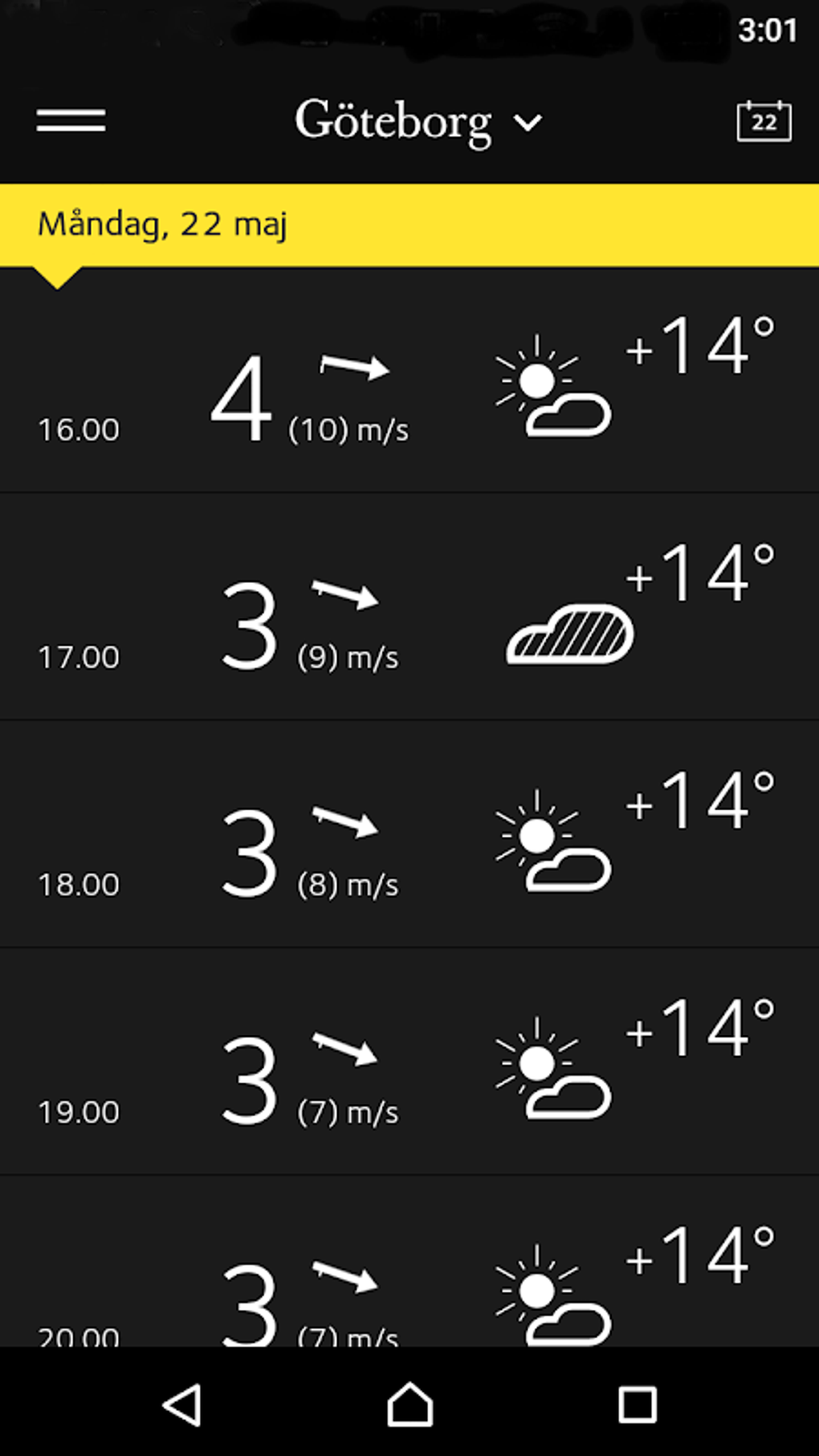View details for the 19.00 forecast

click(409, 1061)
